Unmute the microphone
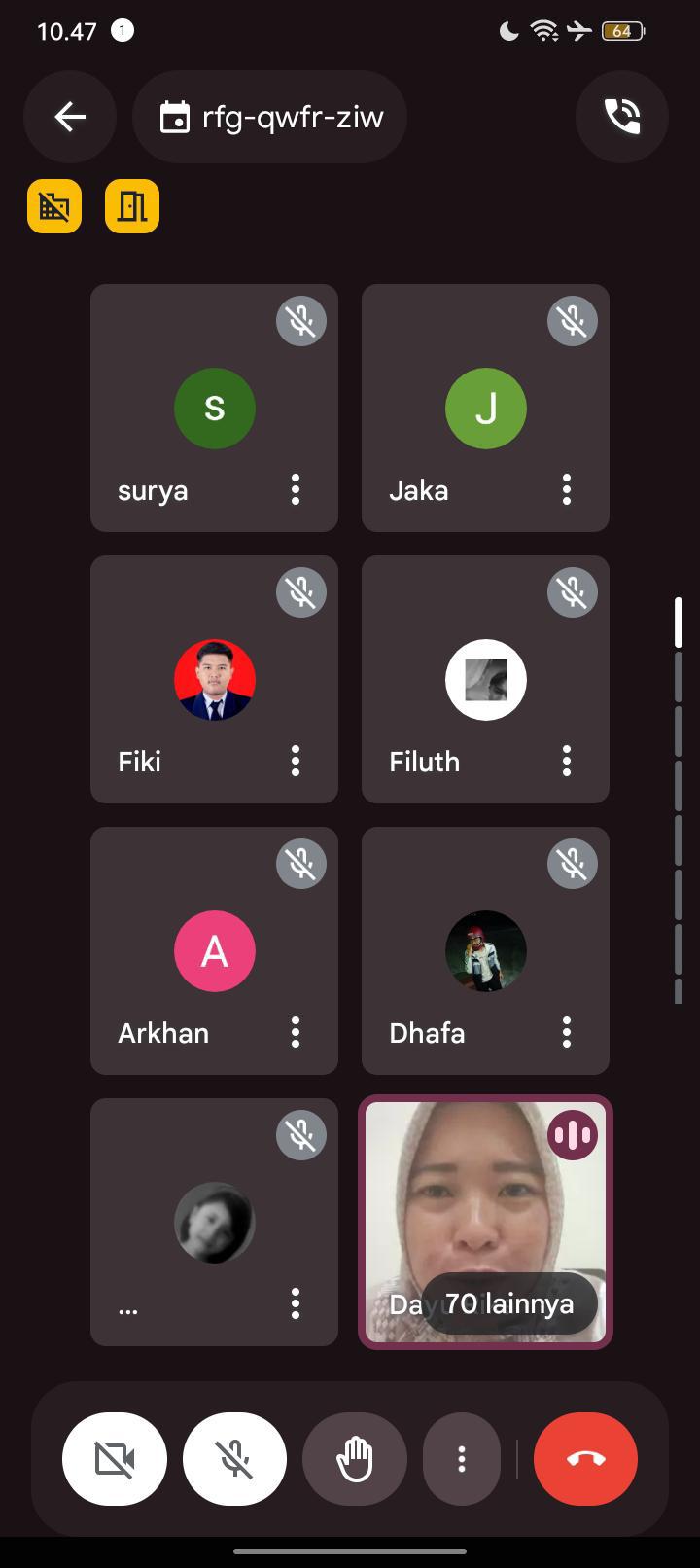 [235, 1459]
